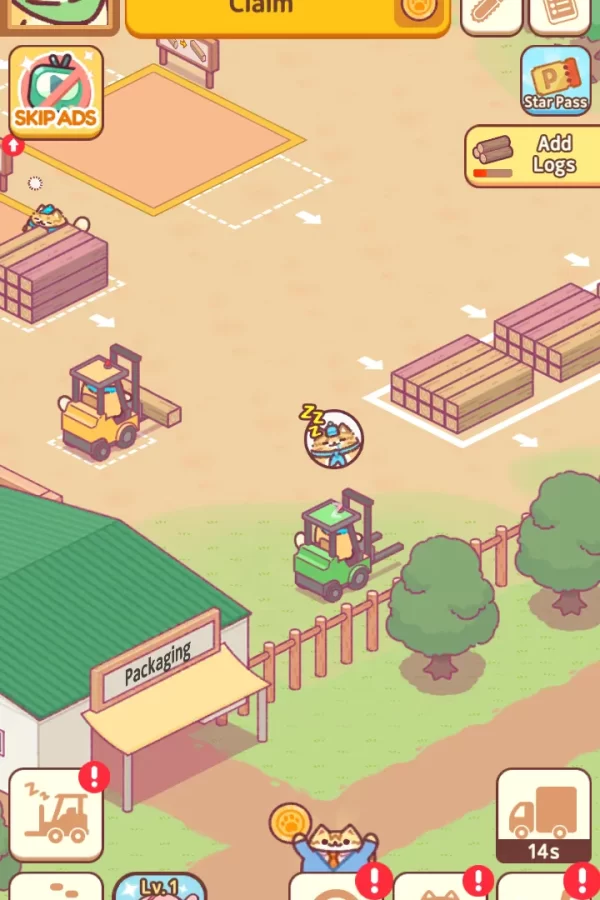Wake the sleeping cat worker bubble

pyautogui.click(x=333, y=439)
